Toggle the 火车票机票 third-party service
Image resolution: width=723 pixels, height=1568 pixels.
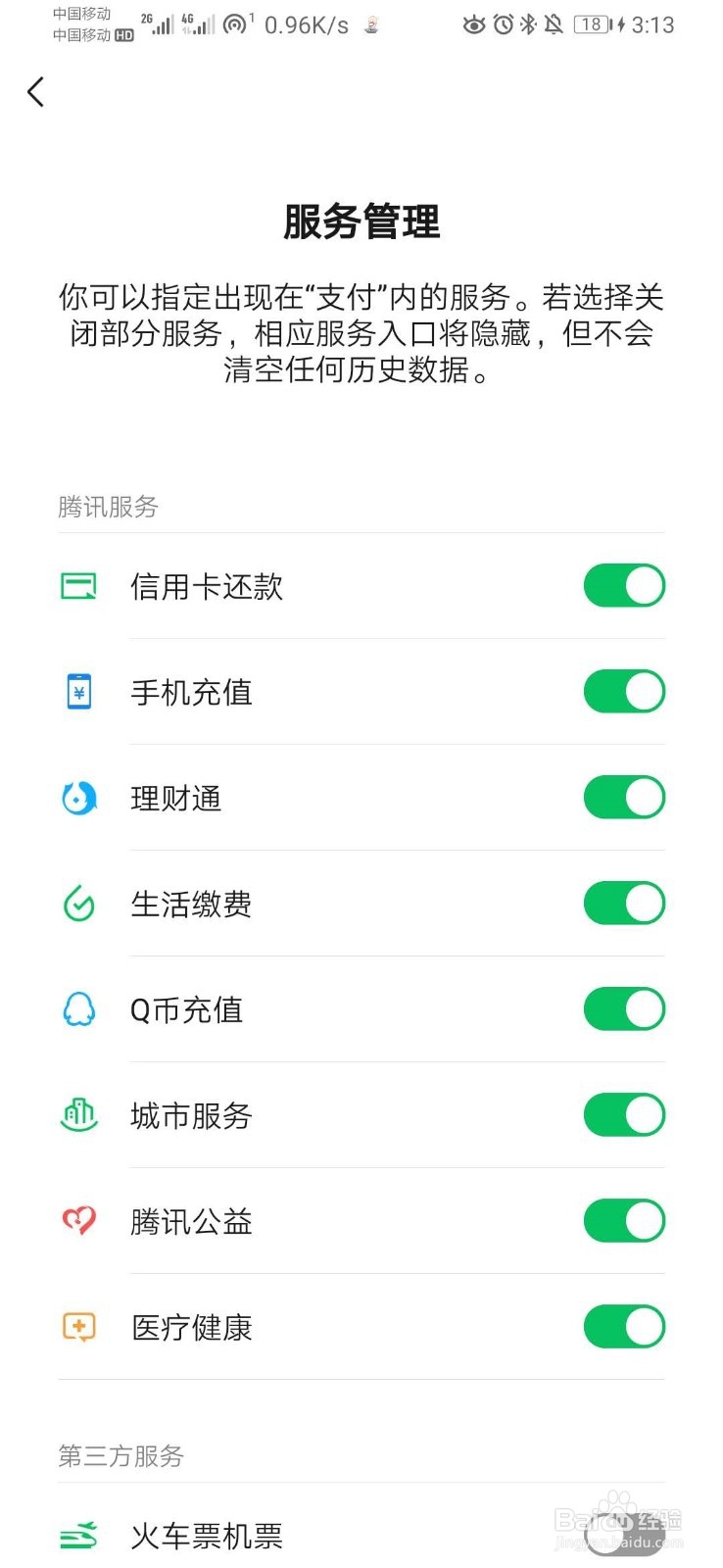[x=624, y=1536]
